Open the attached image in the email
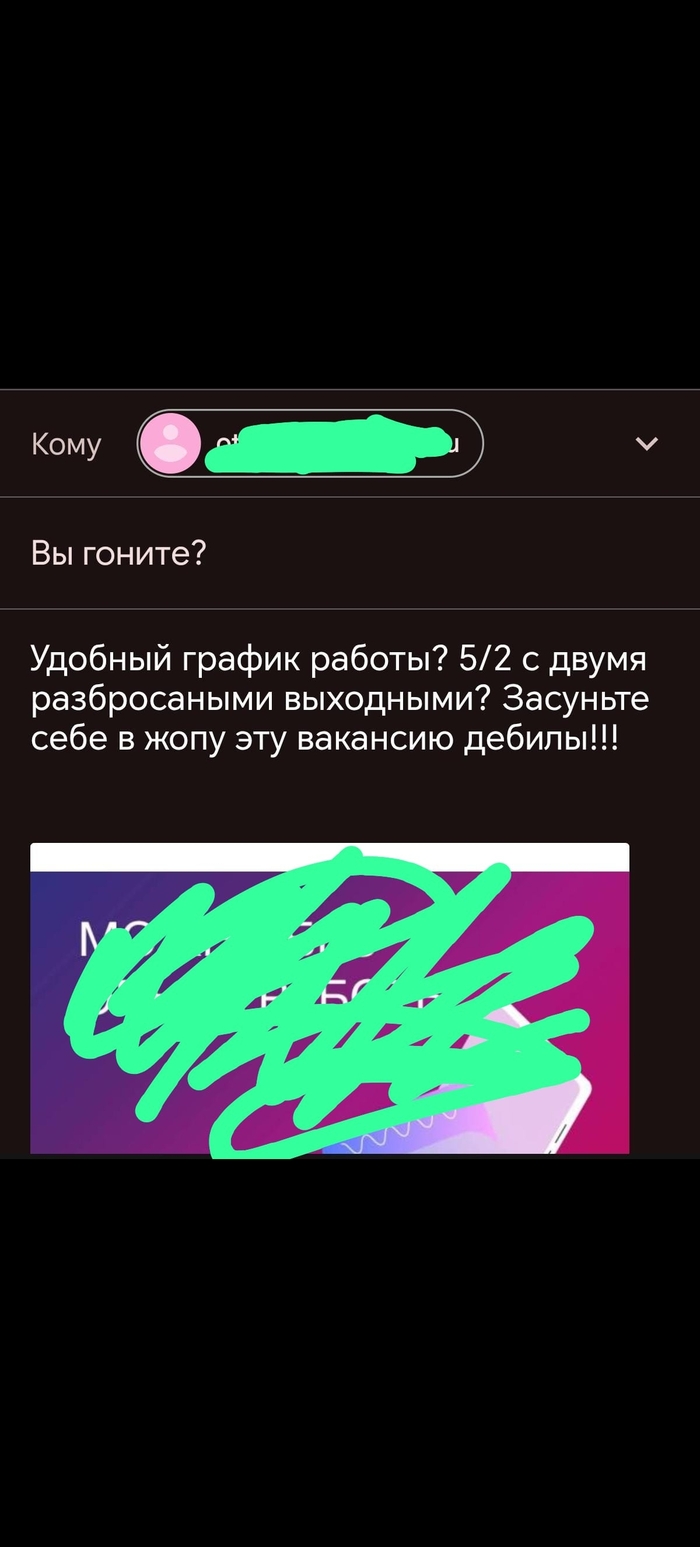Screen dimensions: 700x1547 coord(329,998)
